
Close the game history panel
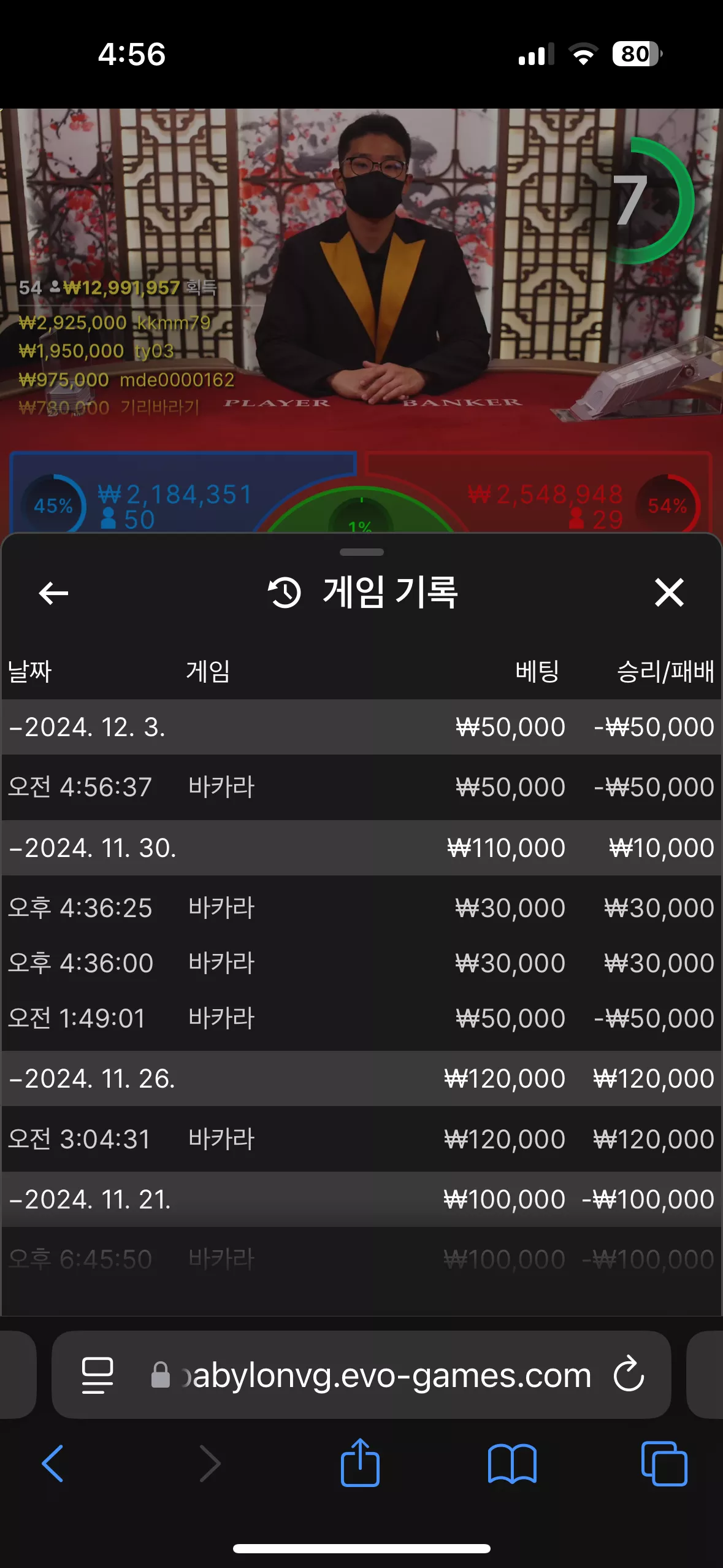(x=669, y=593)
